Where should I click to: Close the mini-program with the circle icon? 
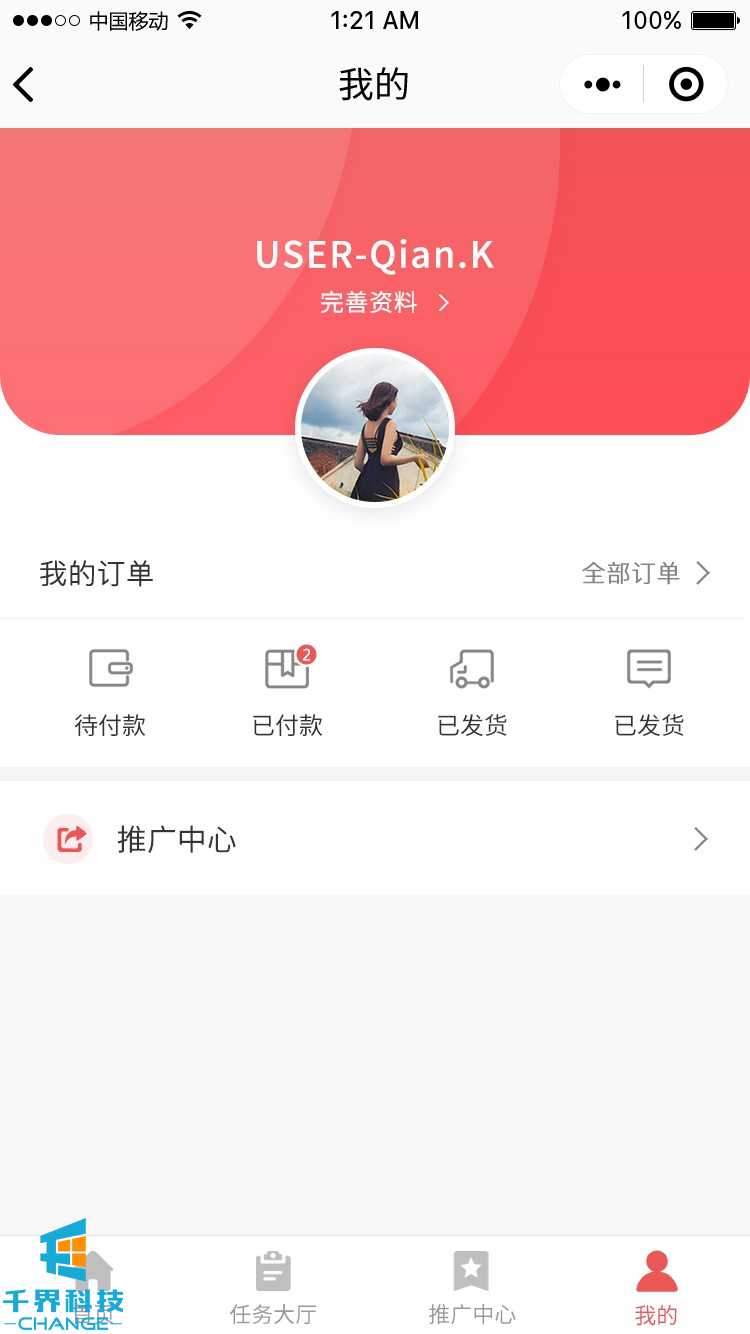tap(686, 85)
